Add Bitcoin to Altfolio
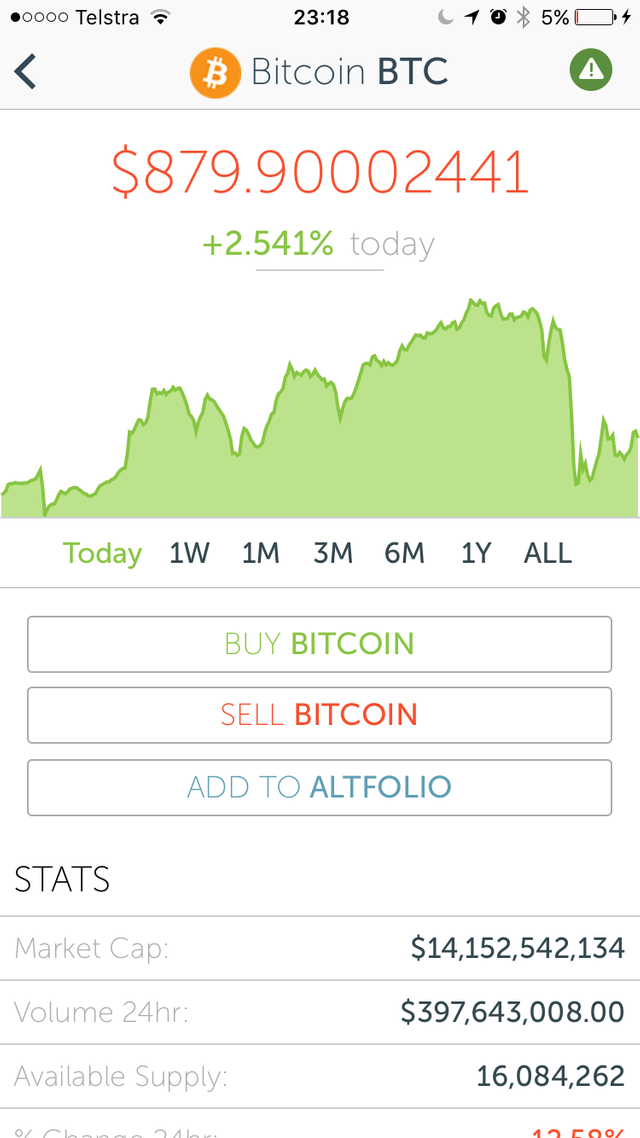The width and height of the screenshot is (640, 1138). click(x=319, y=787)
